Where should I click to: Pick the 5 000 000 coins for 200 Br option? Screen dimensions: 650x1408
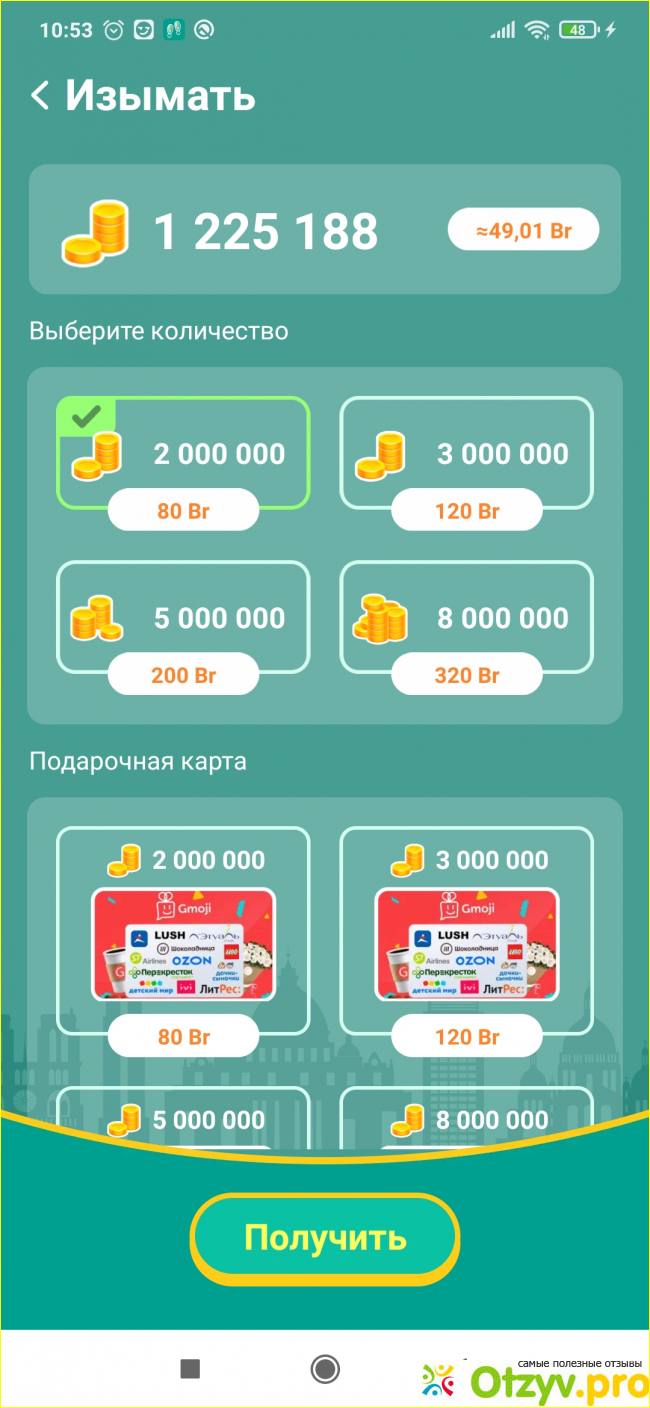pos(183,620)
